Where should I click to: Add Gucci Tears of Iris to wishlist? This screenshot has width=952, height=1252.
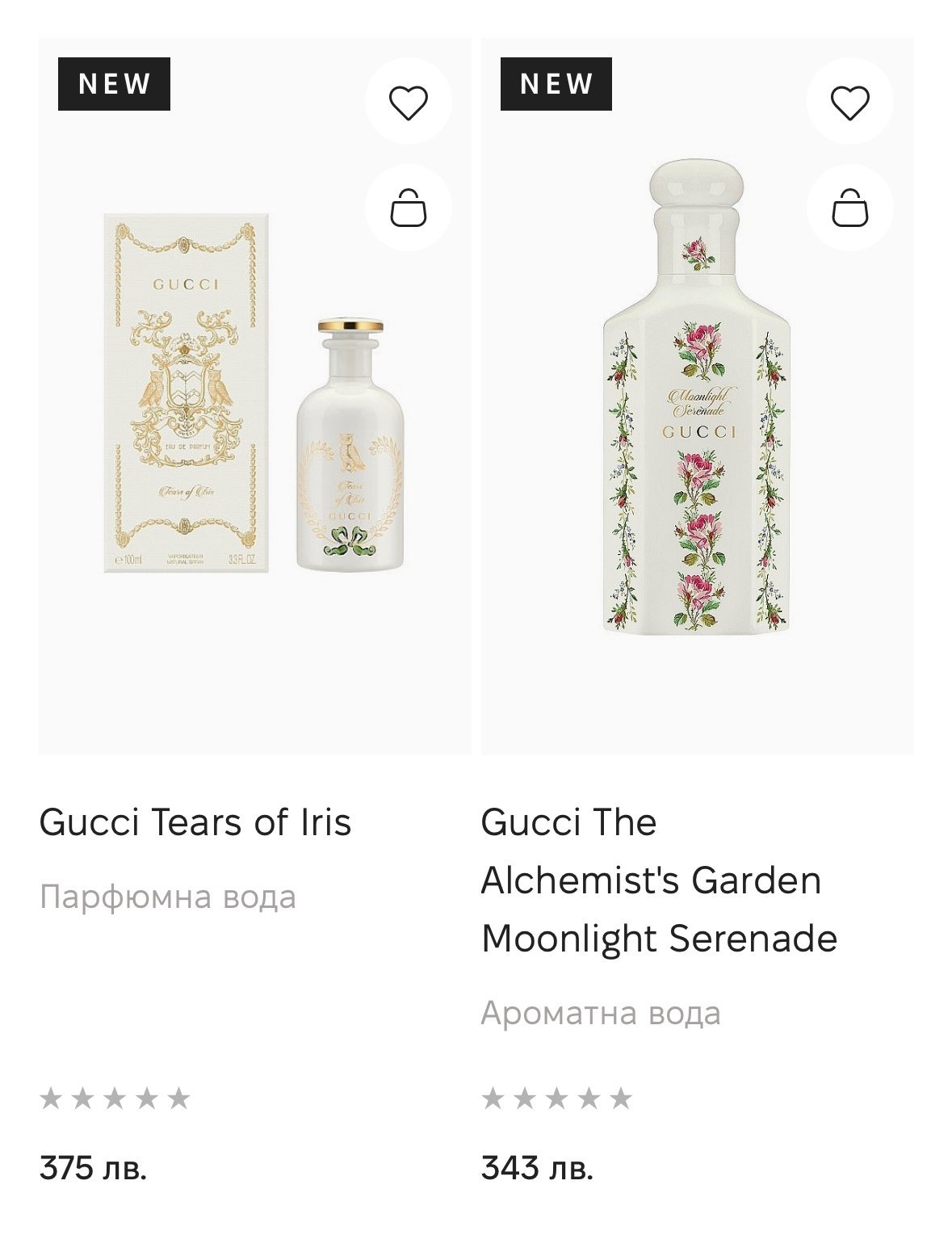(x=408, y=103)
